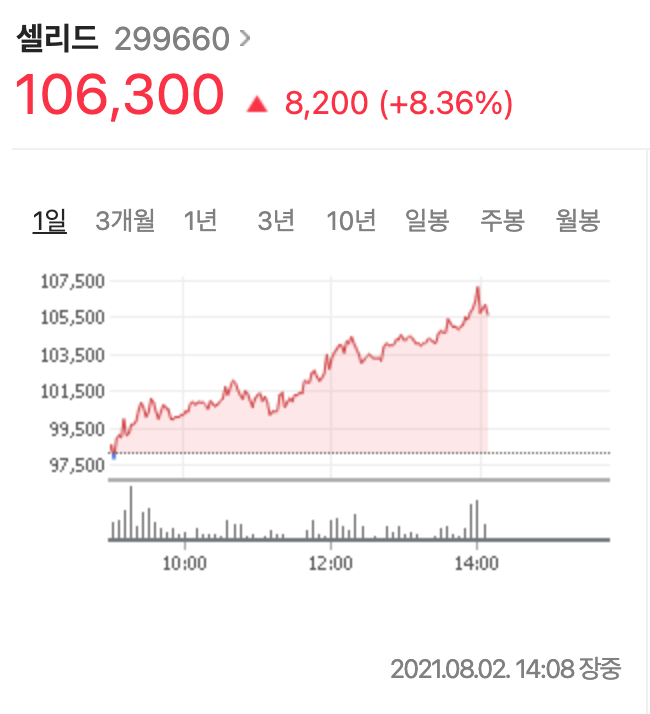This screenshot has height=714, width=650.
Task: Switch to the 3개월 chart
Action: pyautogui.click(x=125, y=221)
